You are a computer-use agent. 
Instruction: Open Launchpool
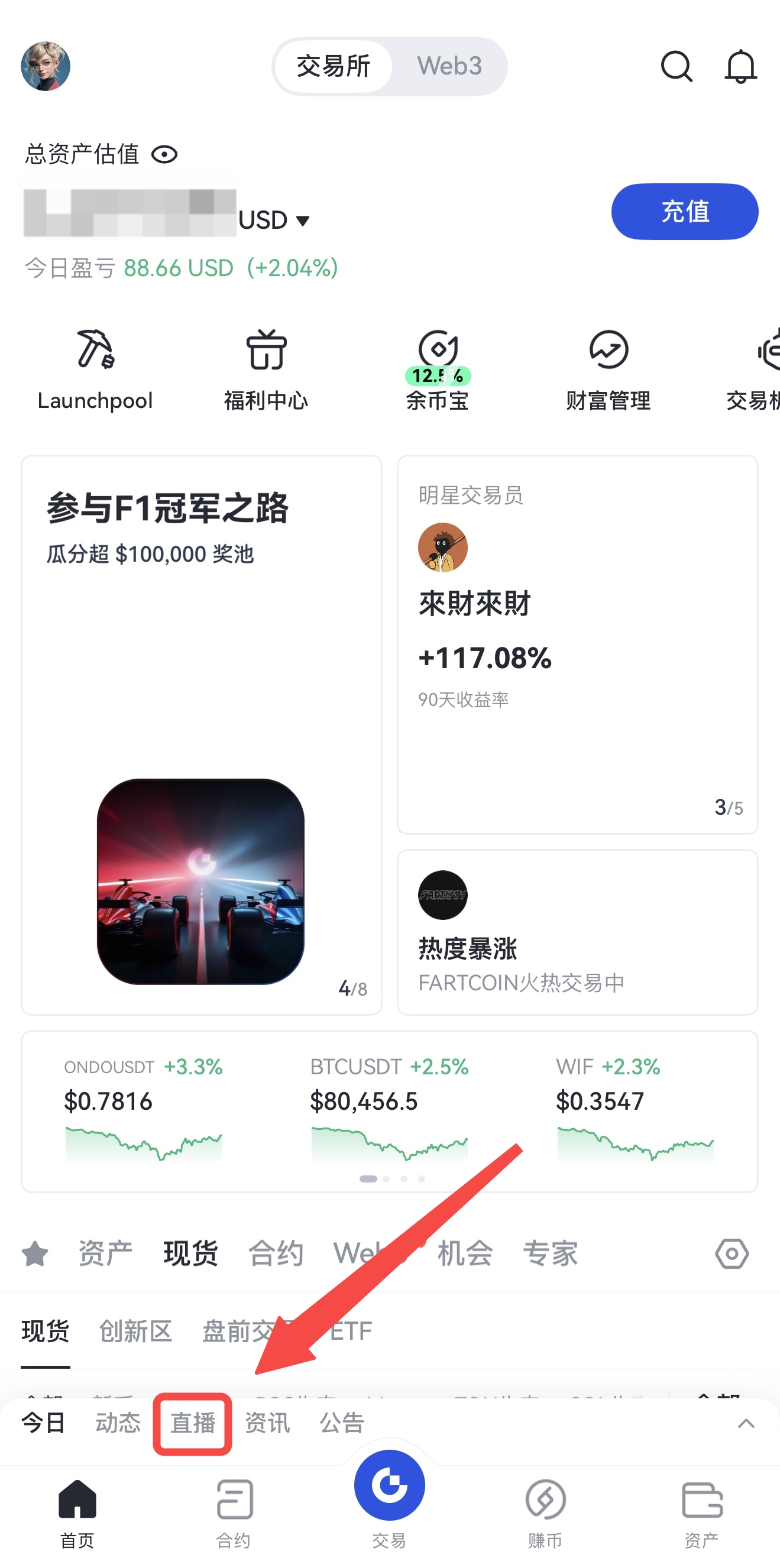pyautogui.click(x=95, y=370)
